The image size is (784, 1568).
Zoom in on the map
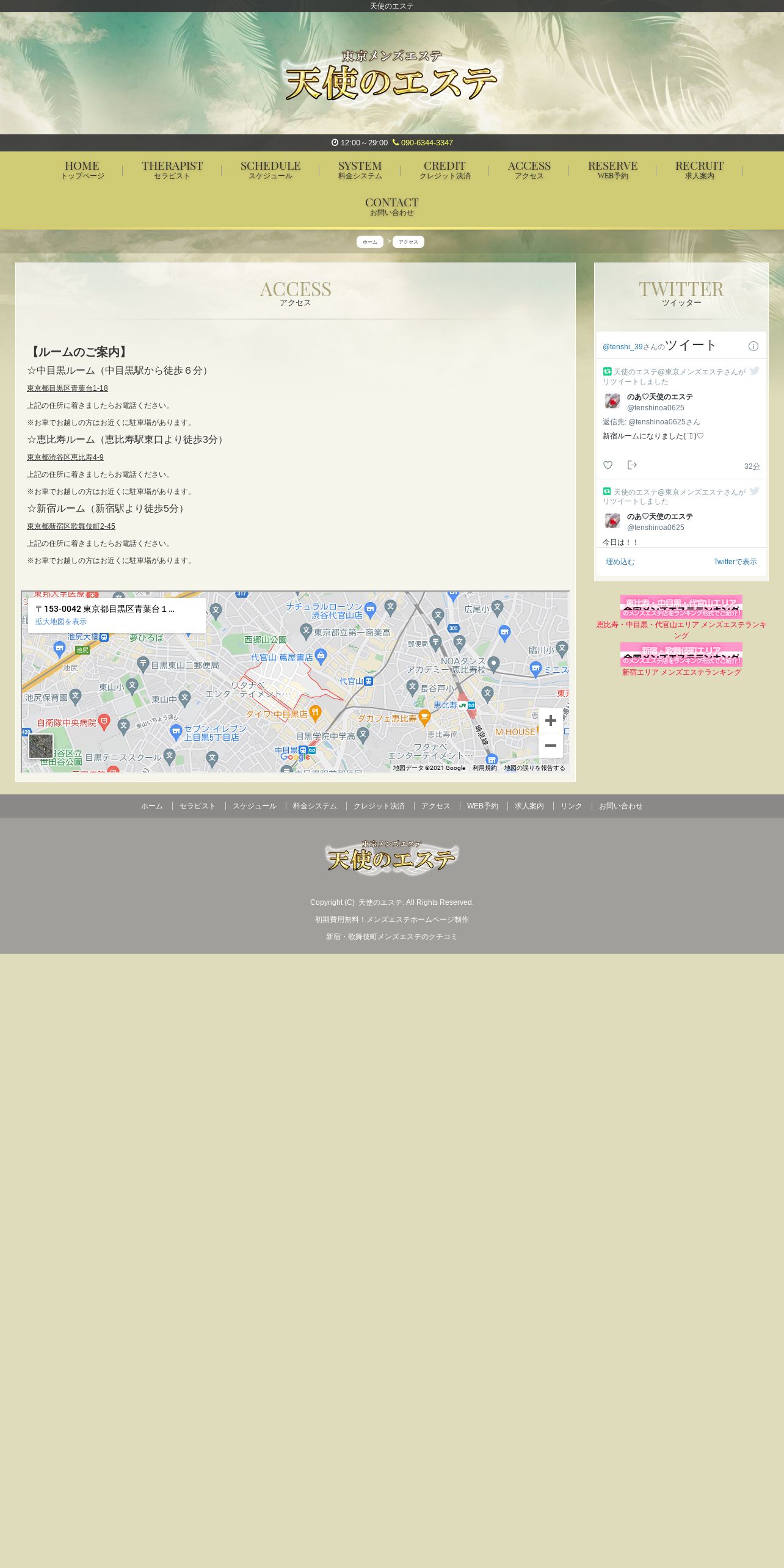pos(551,720)
